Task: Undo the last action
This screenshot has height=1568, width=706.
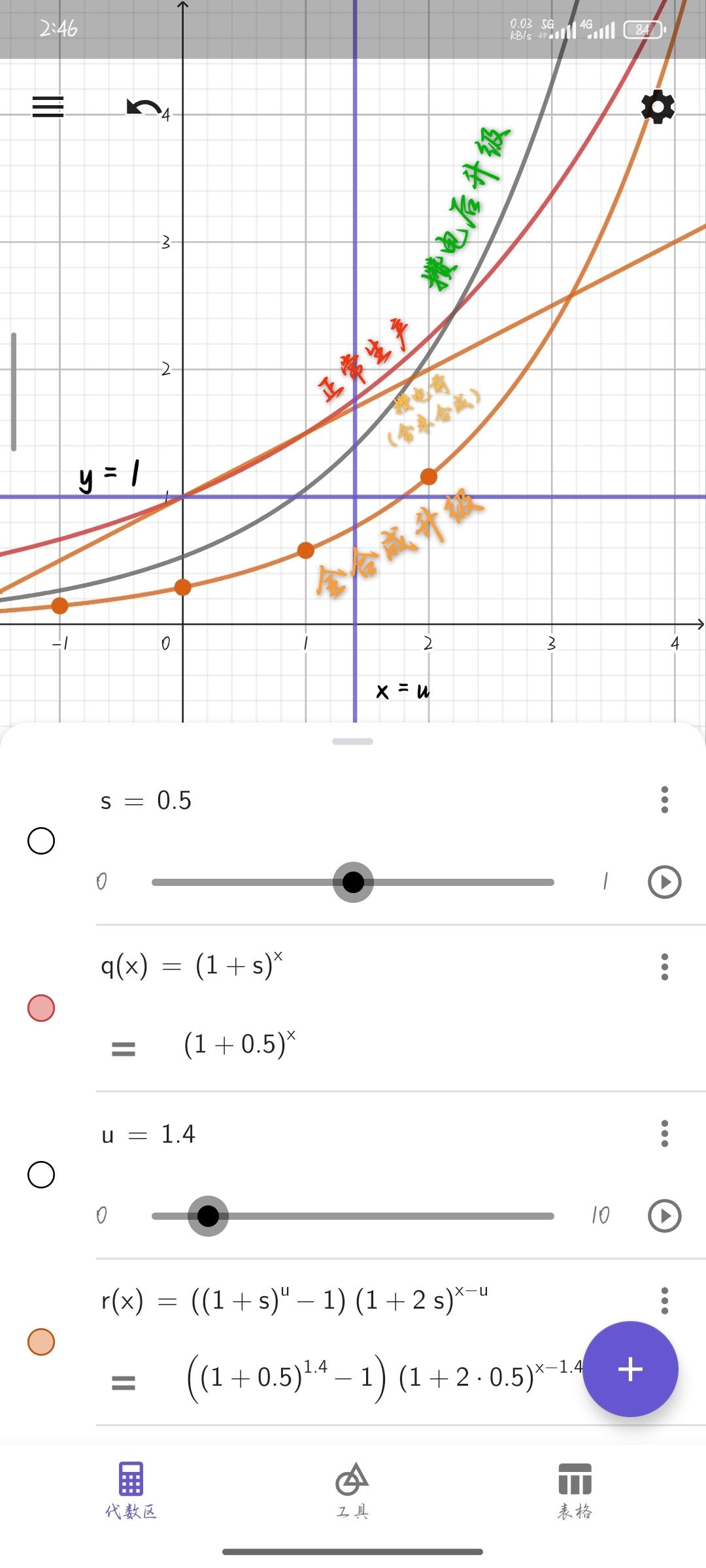Action: click(143, 107)
